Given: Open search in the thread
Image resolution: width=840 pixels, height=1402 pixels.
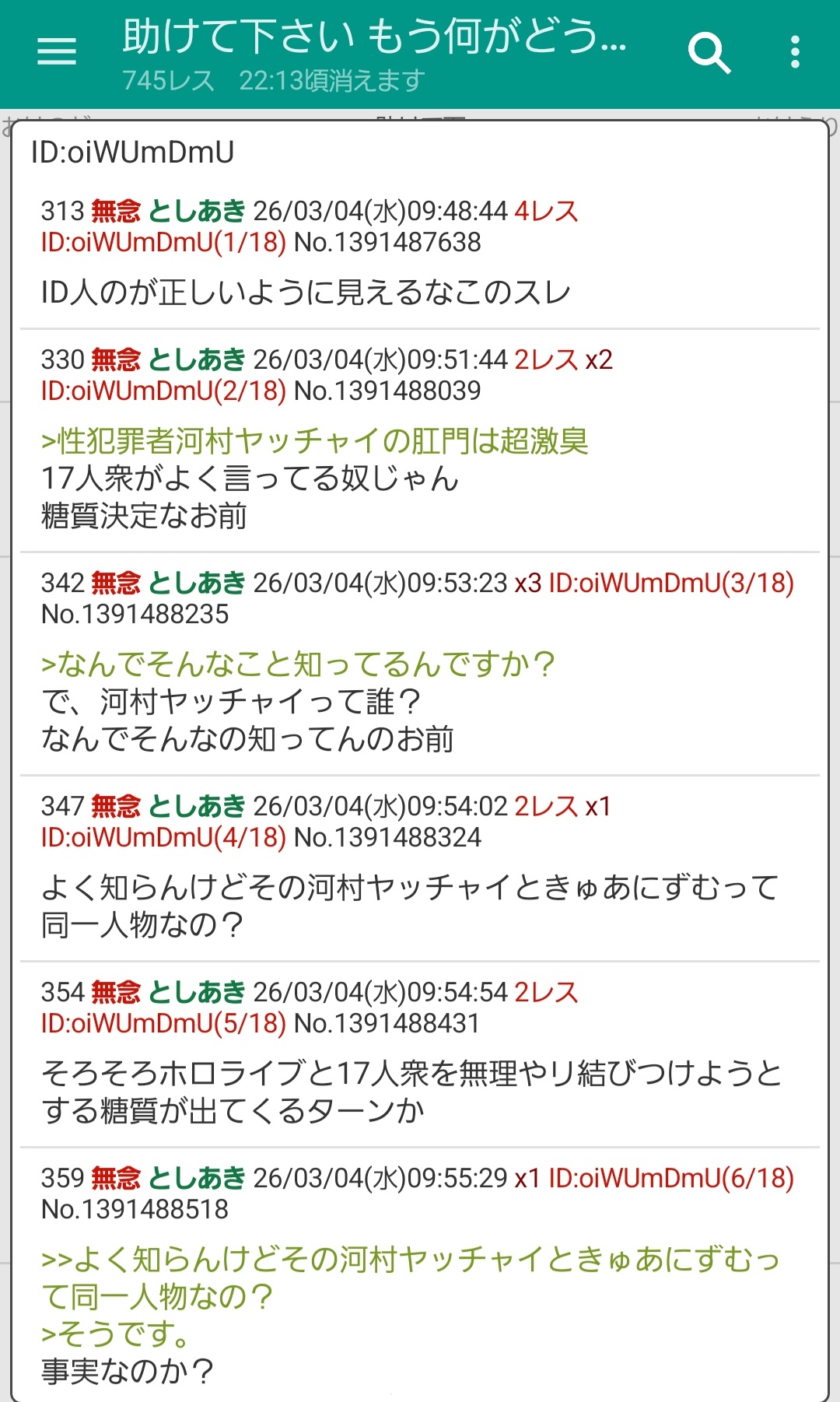Looking at the screenshot, I should [x=709, y=53].
